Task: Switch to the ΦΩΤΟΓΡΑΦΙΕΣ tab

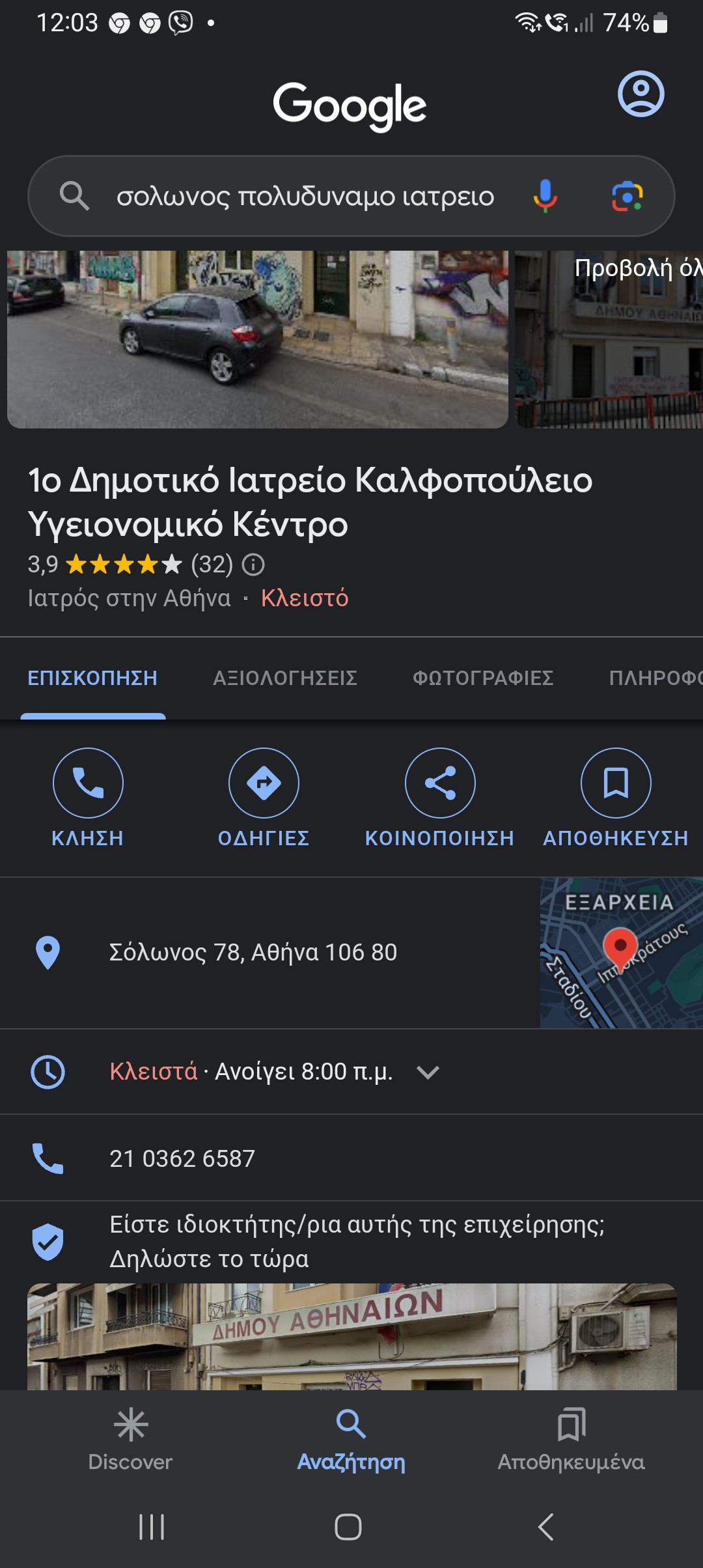Action: coord(483,678)
